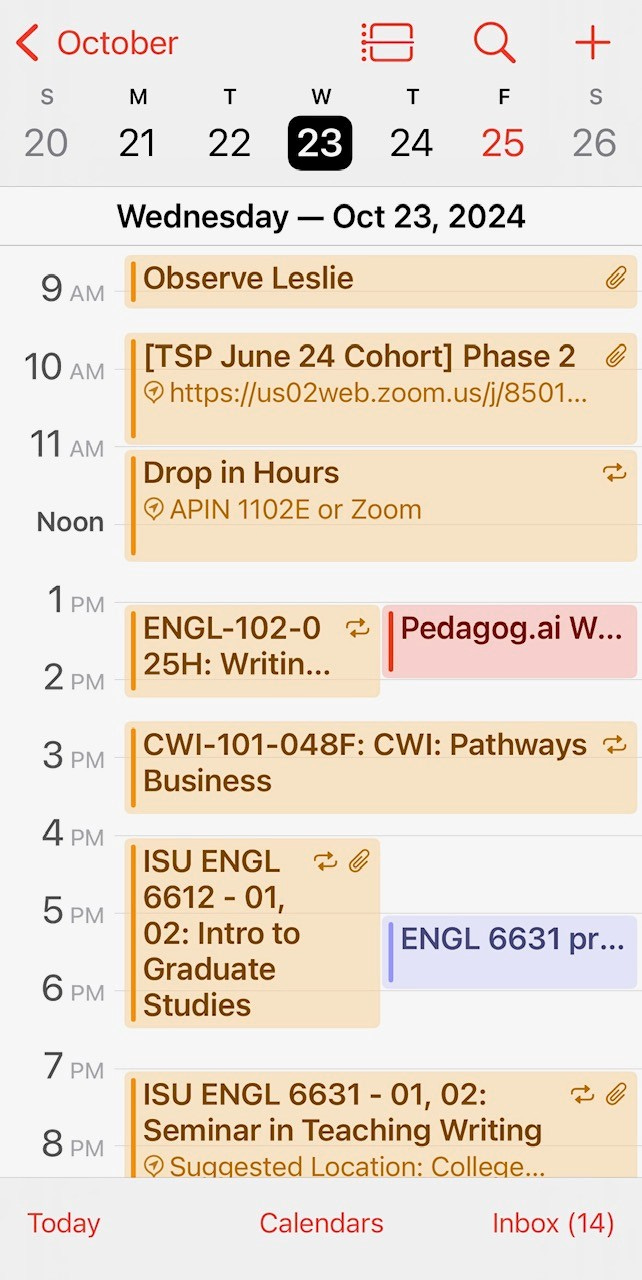Image resolution: width=642 pixels, height=1280 pixels.
Task: Open the Inbox with 14 items
Action: tap(553, 1223)
